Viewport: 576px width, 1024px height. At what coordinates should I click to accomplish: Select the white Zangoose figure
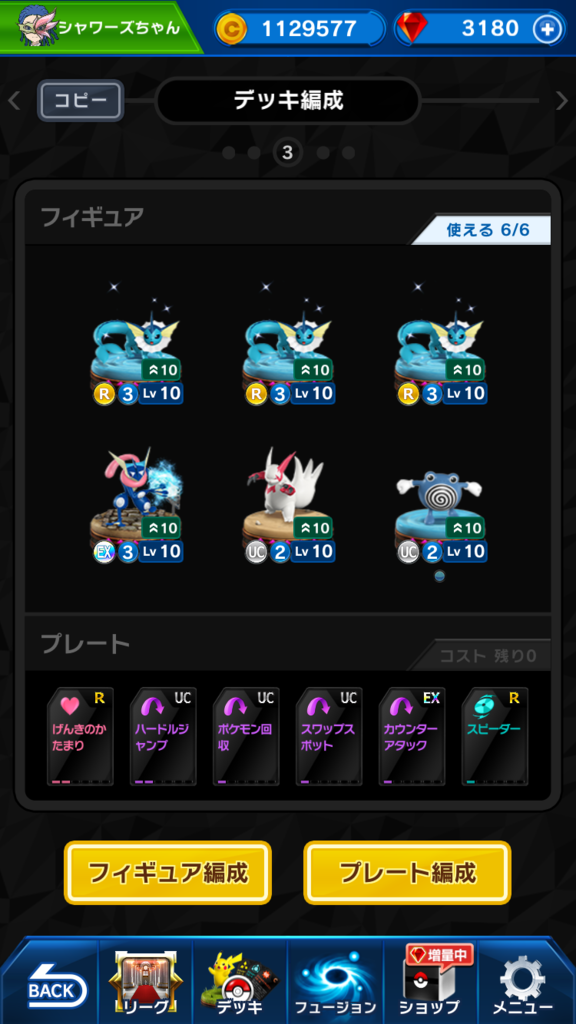288,505
